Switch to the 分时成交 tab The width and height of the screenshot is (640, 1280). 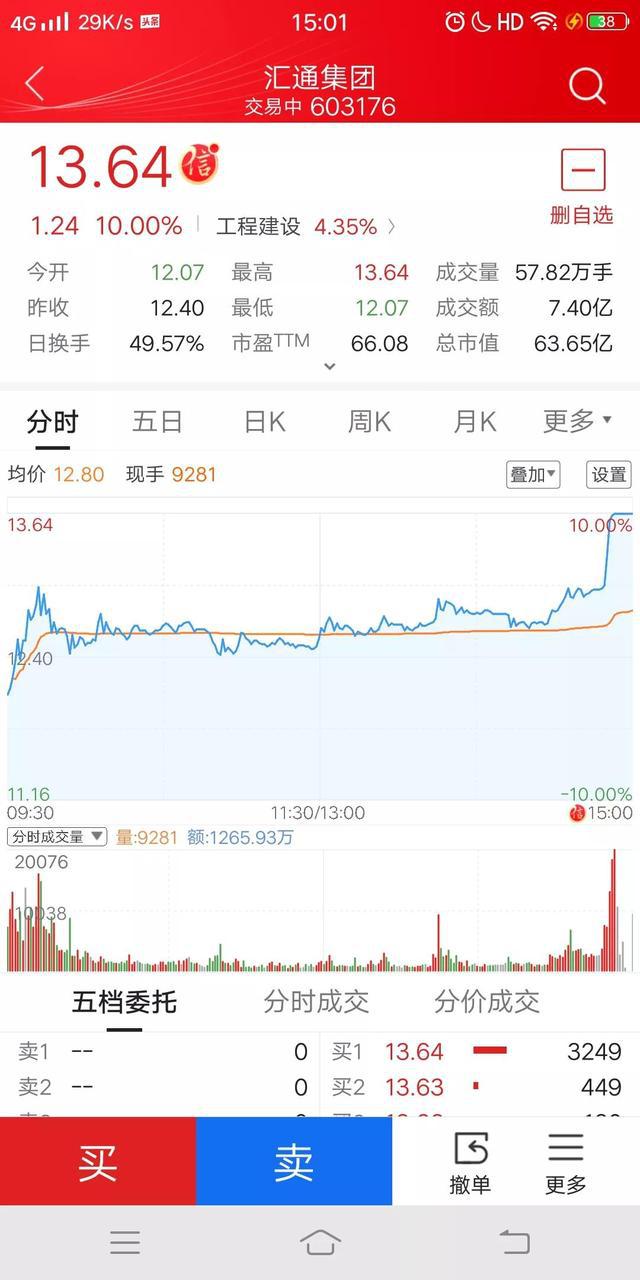316,1001
